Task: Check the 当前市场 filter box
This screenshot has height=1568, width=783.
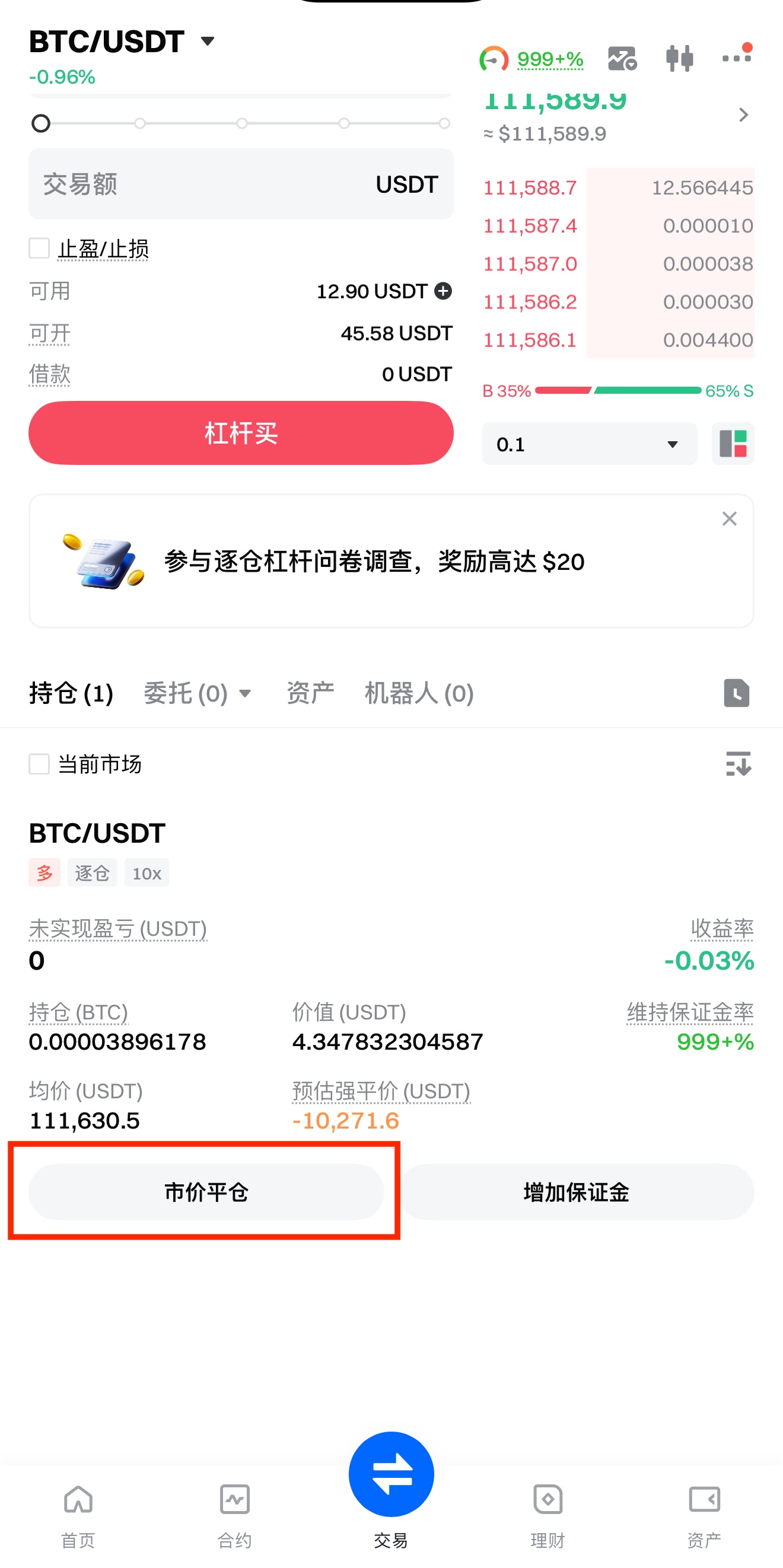Action: point(40,763)
